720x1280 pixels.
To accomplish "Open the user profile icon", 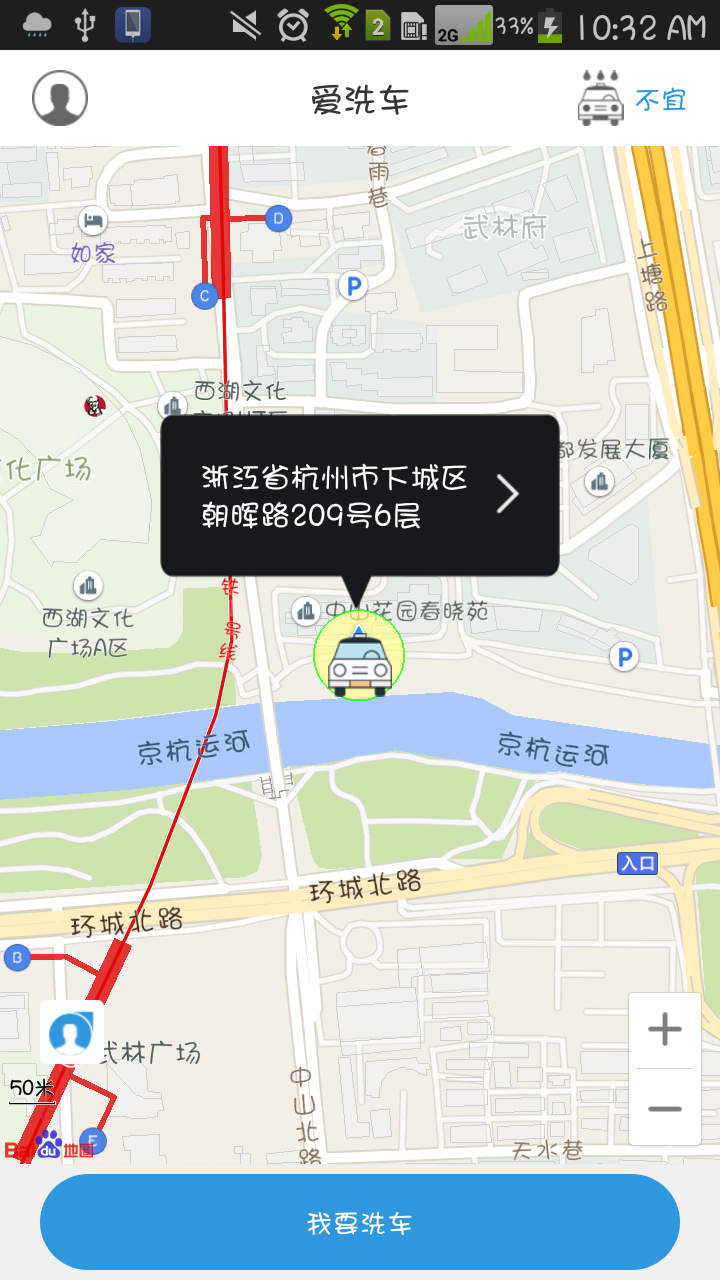I will (60, 98).
